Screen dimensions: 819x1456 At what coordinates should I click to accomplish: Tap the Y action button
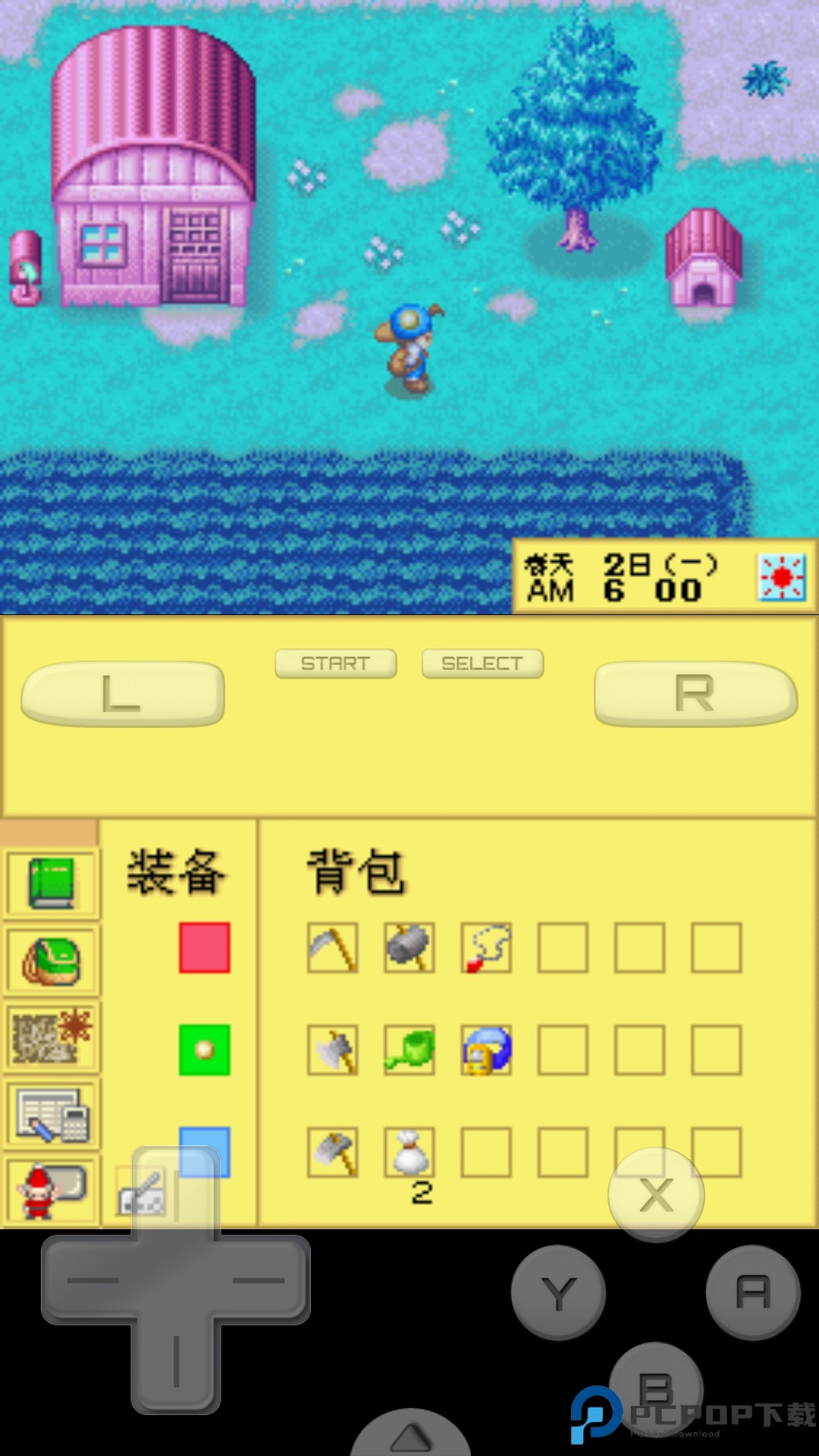558,1292
